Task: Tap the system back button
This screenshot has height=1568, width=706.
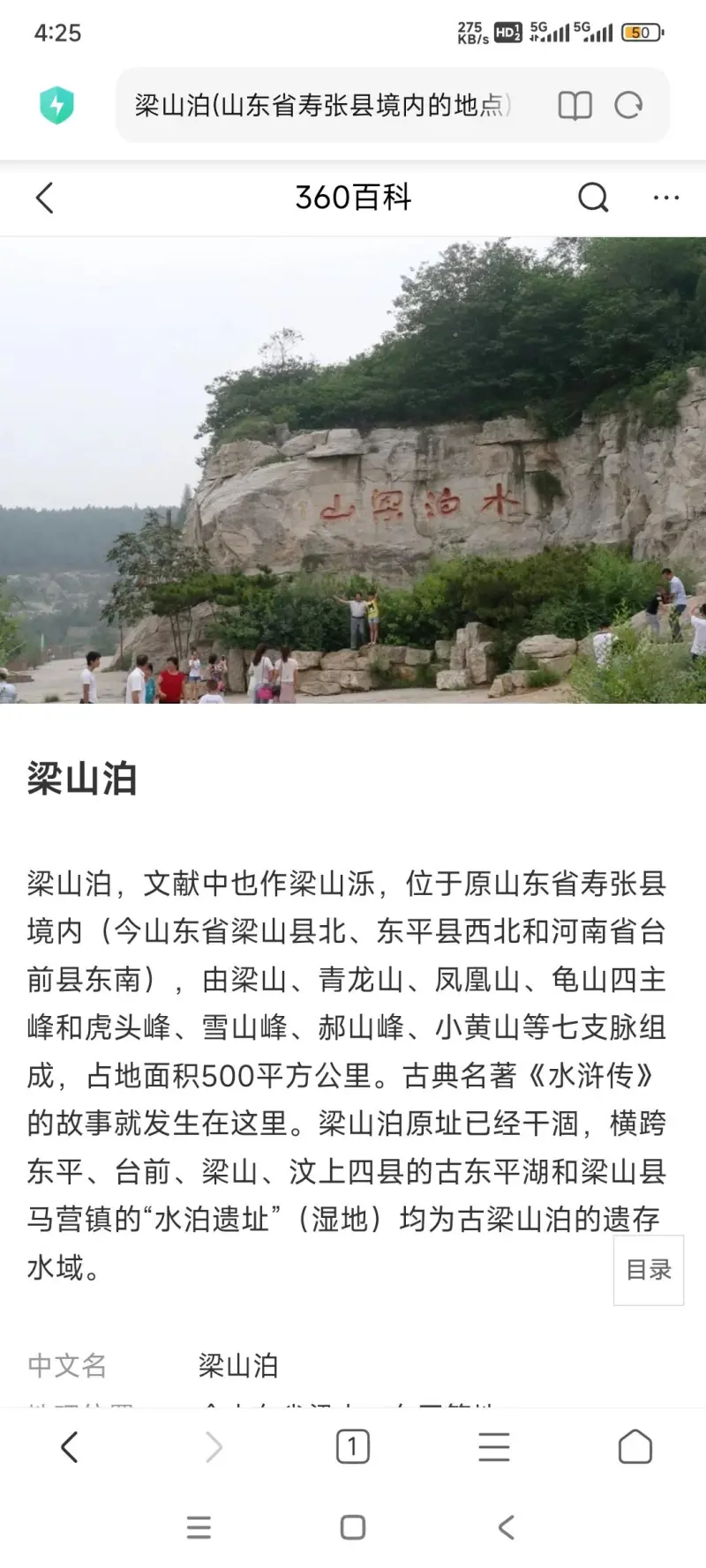Action: point(506,1527)
